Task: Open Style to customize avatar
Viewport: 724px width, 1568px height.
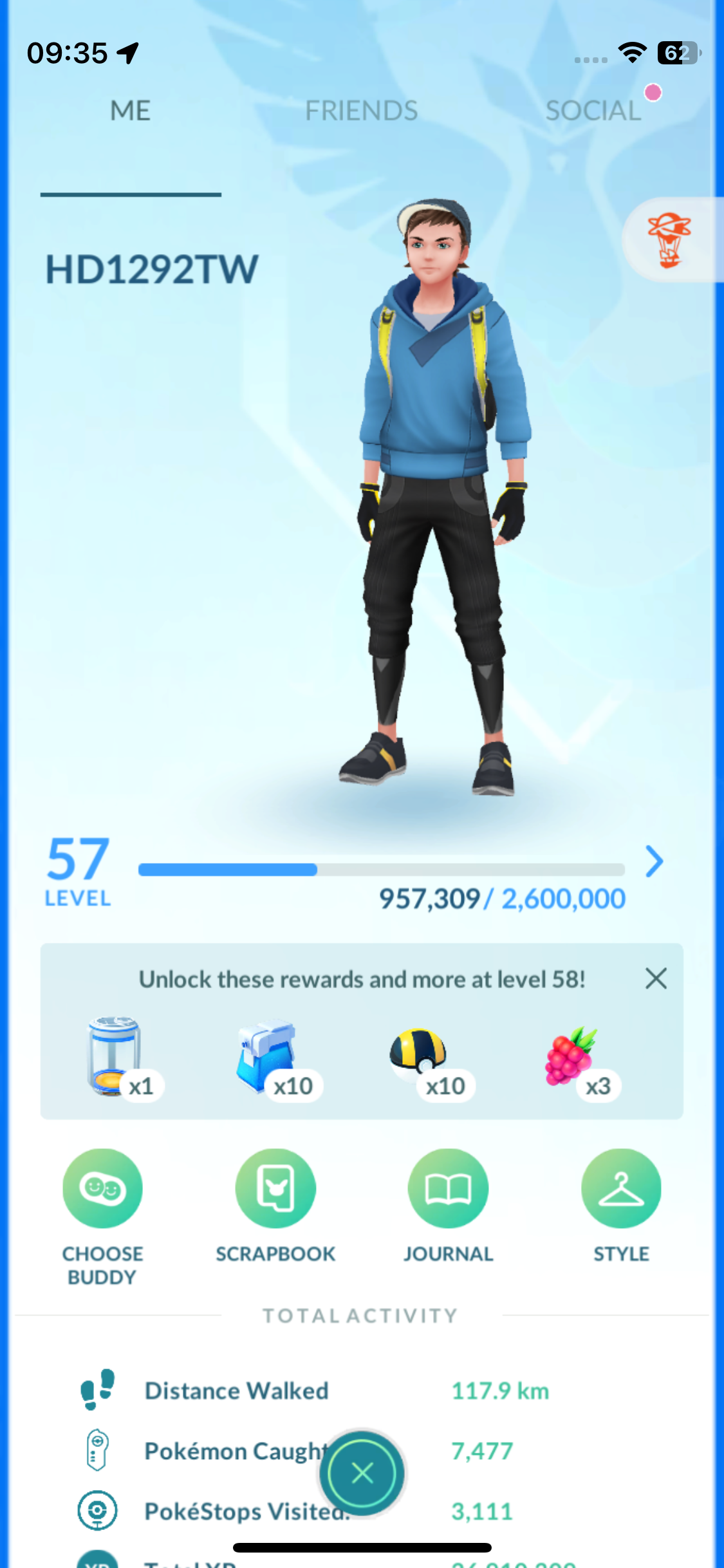Action: point(621,1188)
